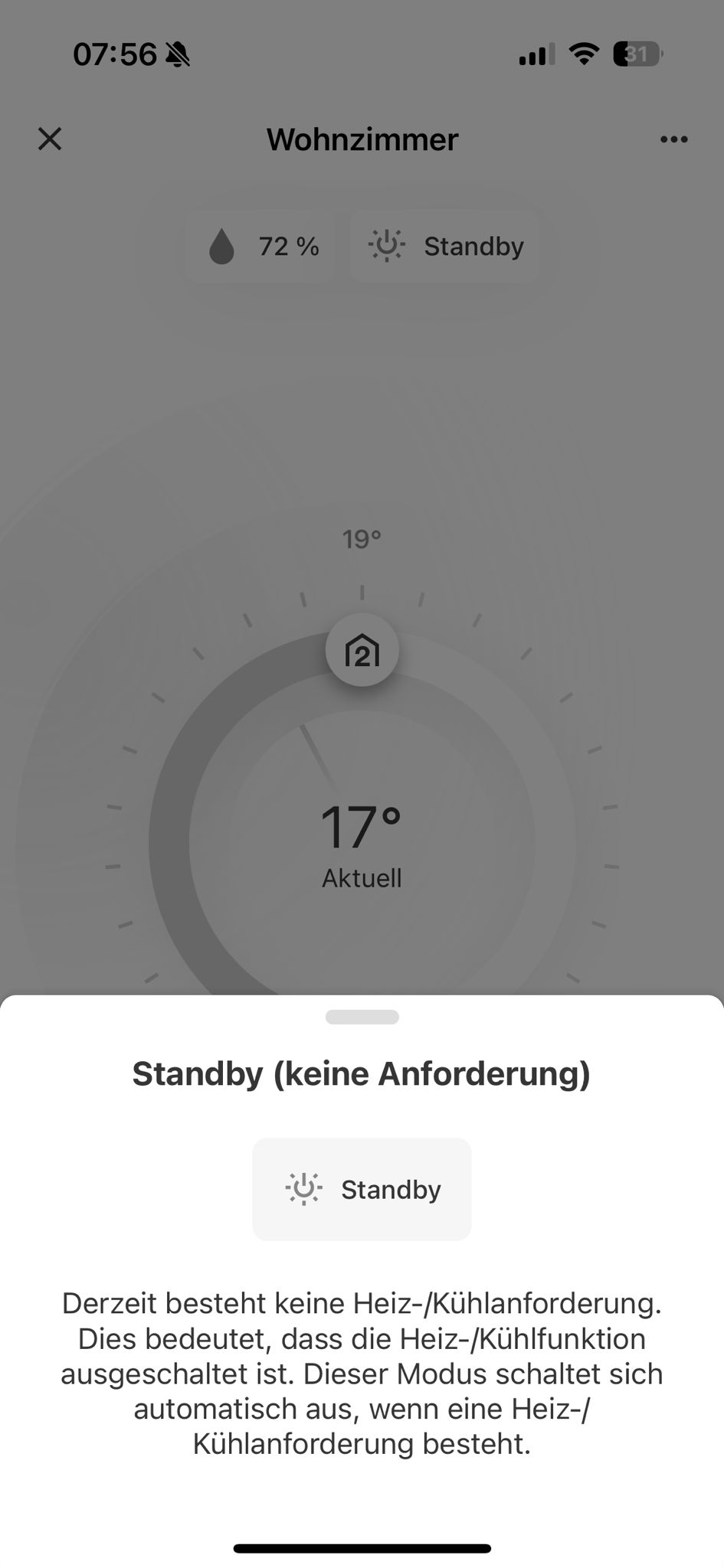
Task: Tap the Standby chip under Wohnzimmer
Action: pyautogui.click(x=445, y=247)
